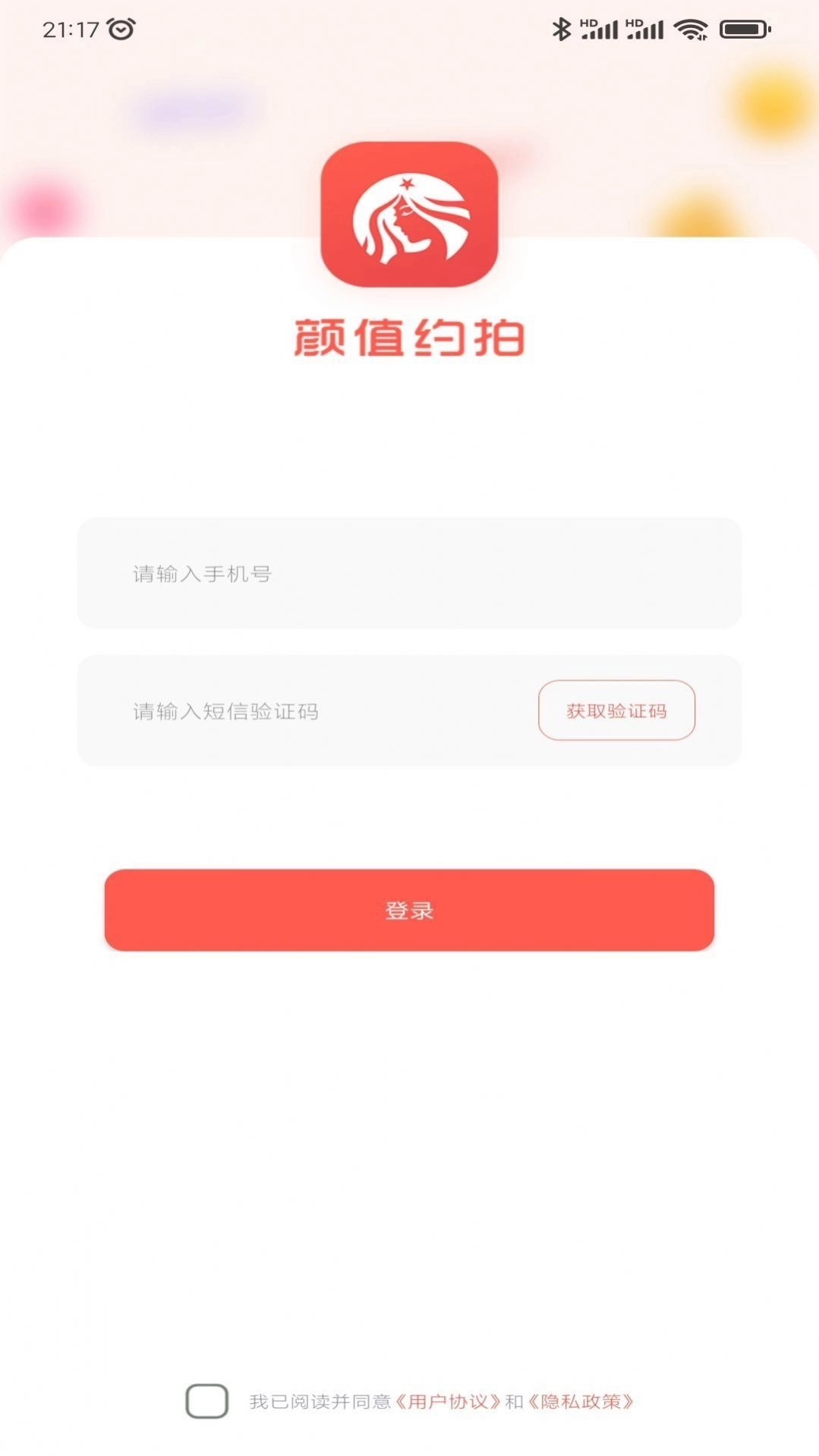
Task: Click the 获取验证码 verification code button
Action: coord(616,711)
